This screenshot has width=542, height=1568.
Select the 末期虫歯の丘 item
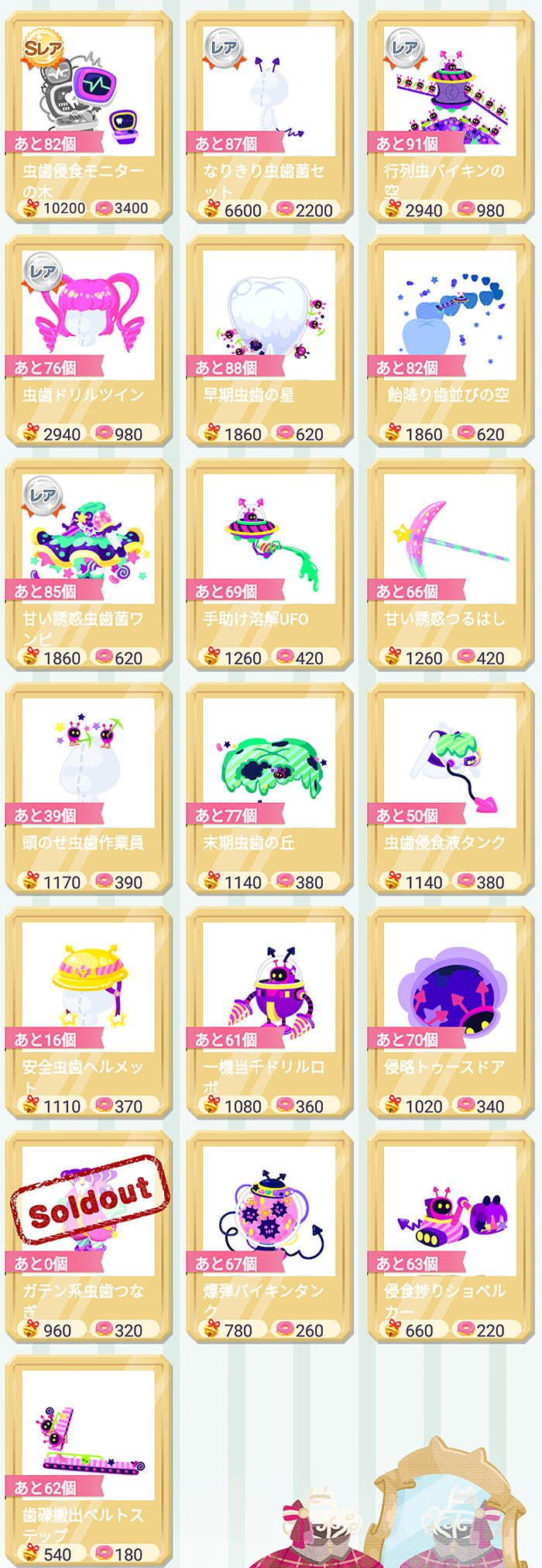coord(269,788)
